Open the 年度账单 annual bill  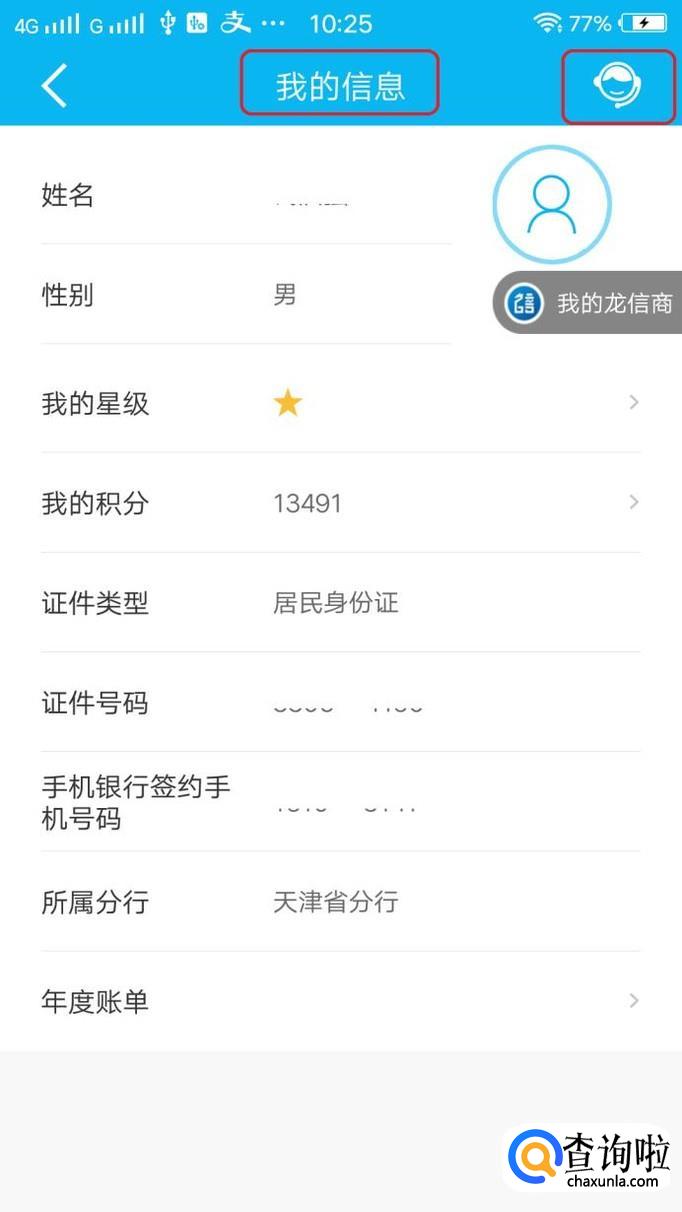coord(340,1001)
